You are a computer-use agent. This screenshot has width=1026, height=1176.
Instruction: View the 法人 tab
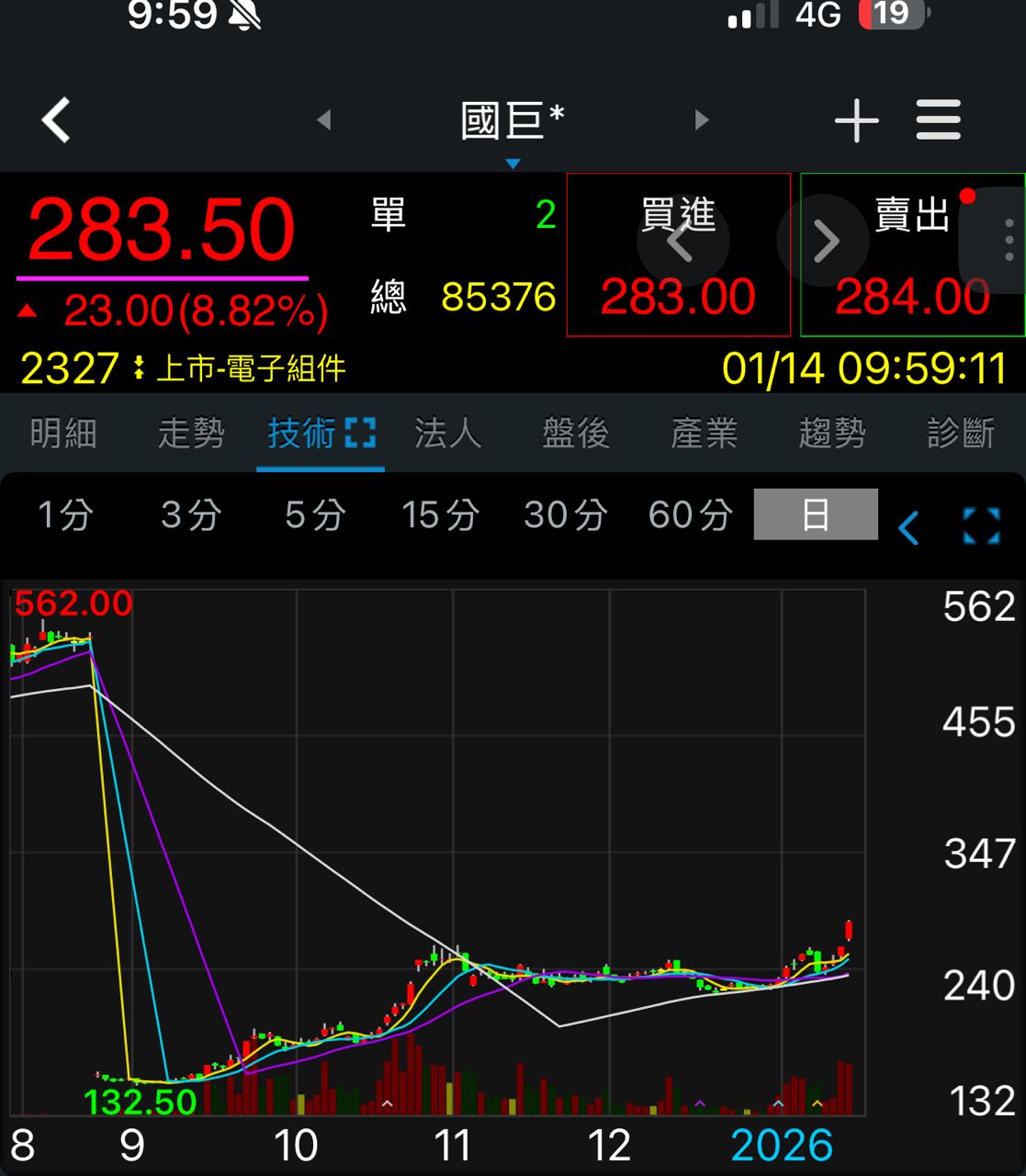[x=447, y=433]
